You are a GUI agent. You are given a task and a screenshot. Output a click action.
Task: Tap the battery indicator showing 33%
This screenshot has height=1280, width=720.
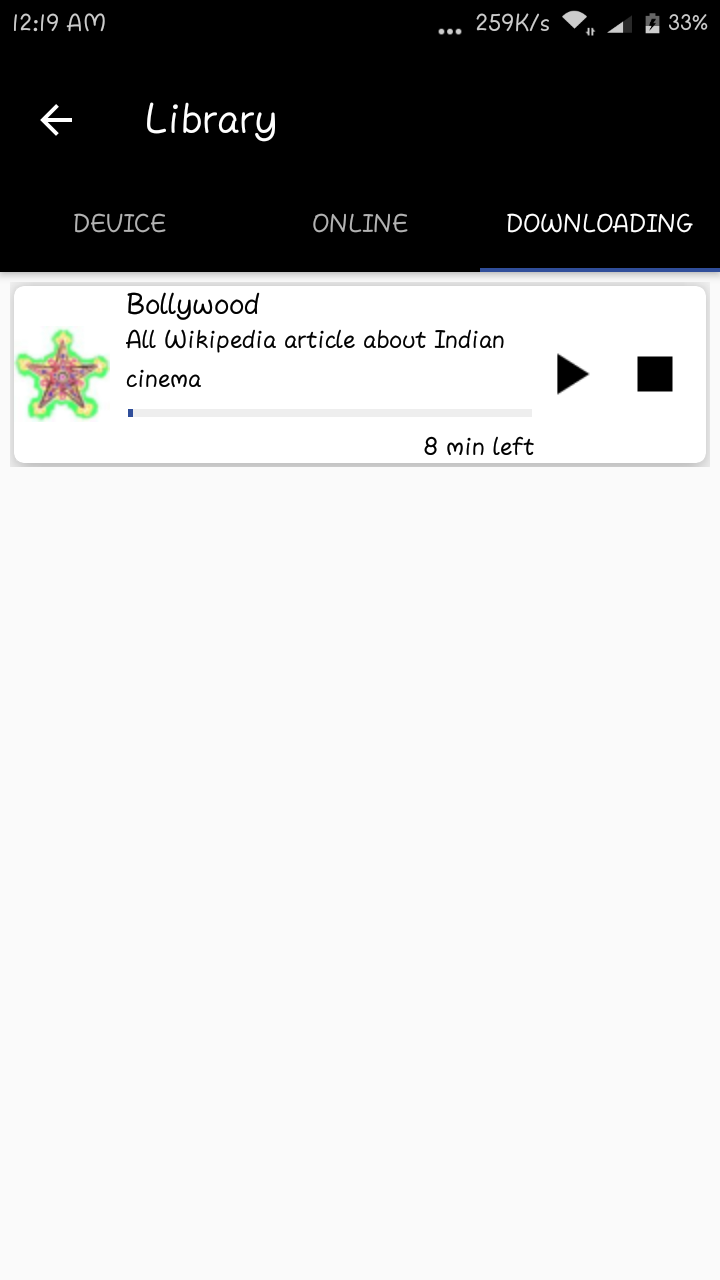pos(690,22)
